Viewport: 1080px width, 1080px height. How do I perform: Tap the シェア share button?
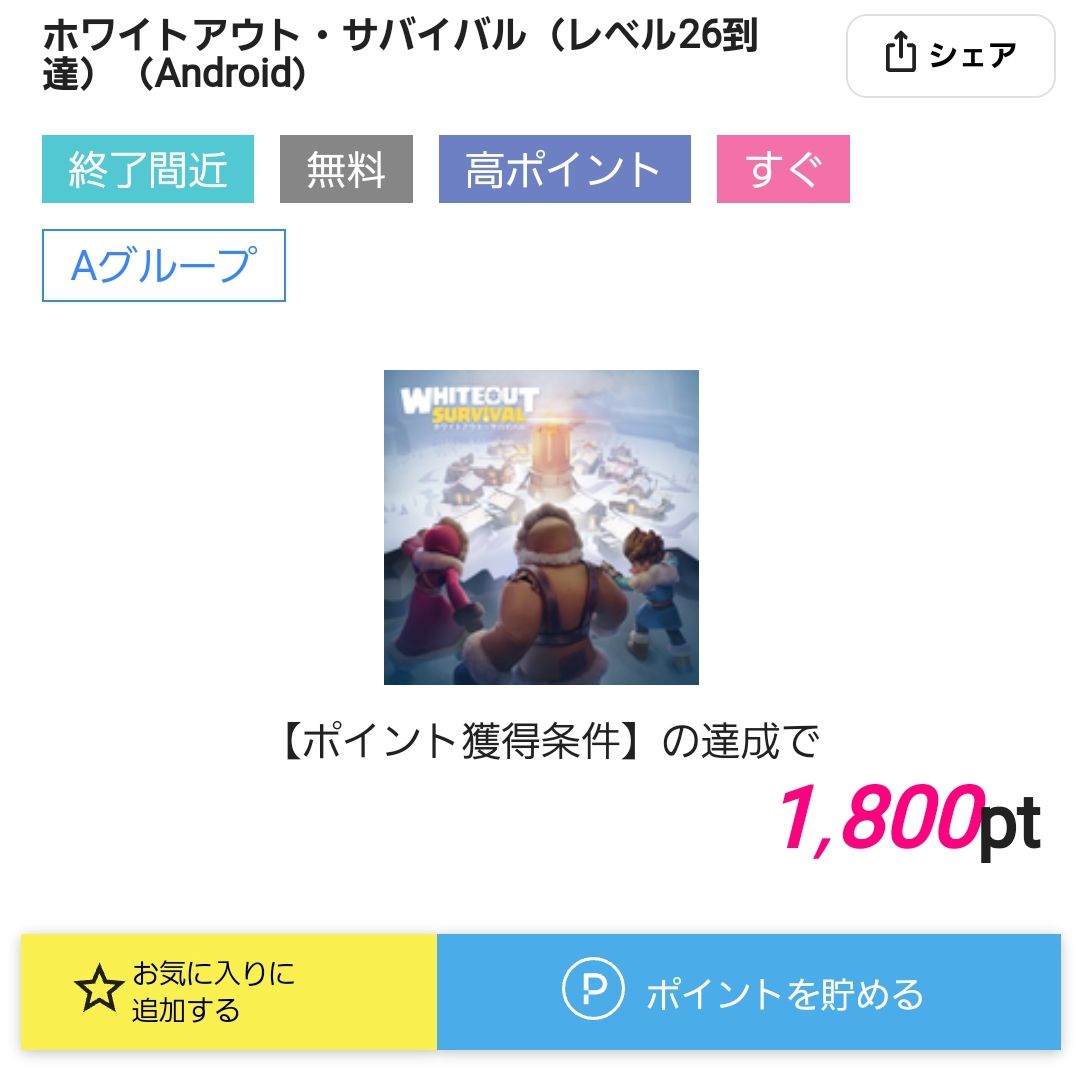950,56
